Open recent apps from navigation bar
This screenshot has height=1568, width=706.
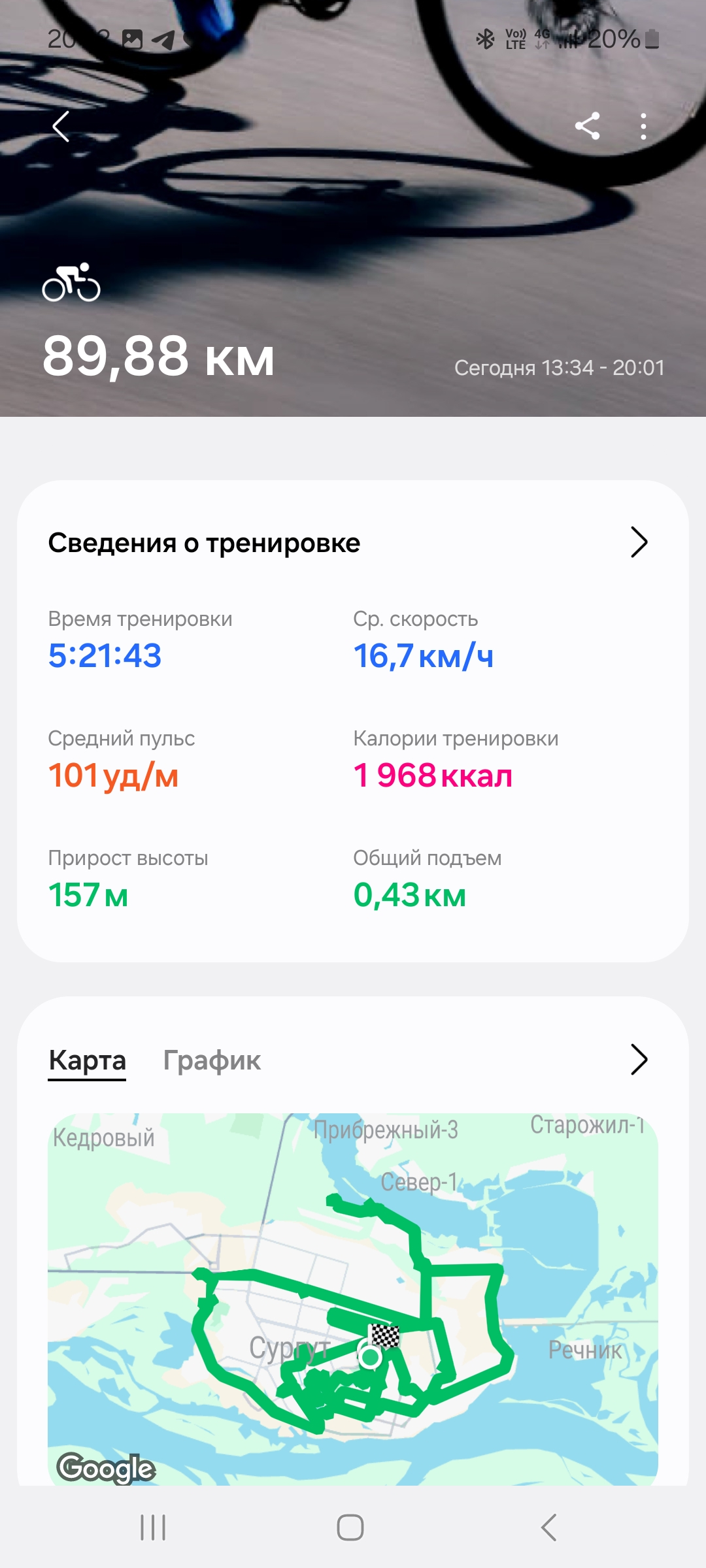[x=153, y=1527]
